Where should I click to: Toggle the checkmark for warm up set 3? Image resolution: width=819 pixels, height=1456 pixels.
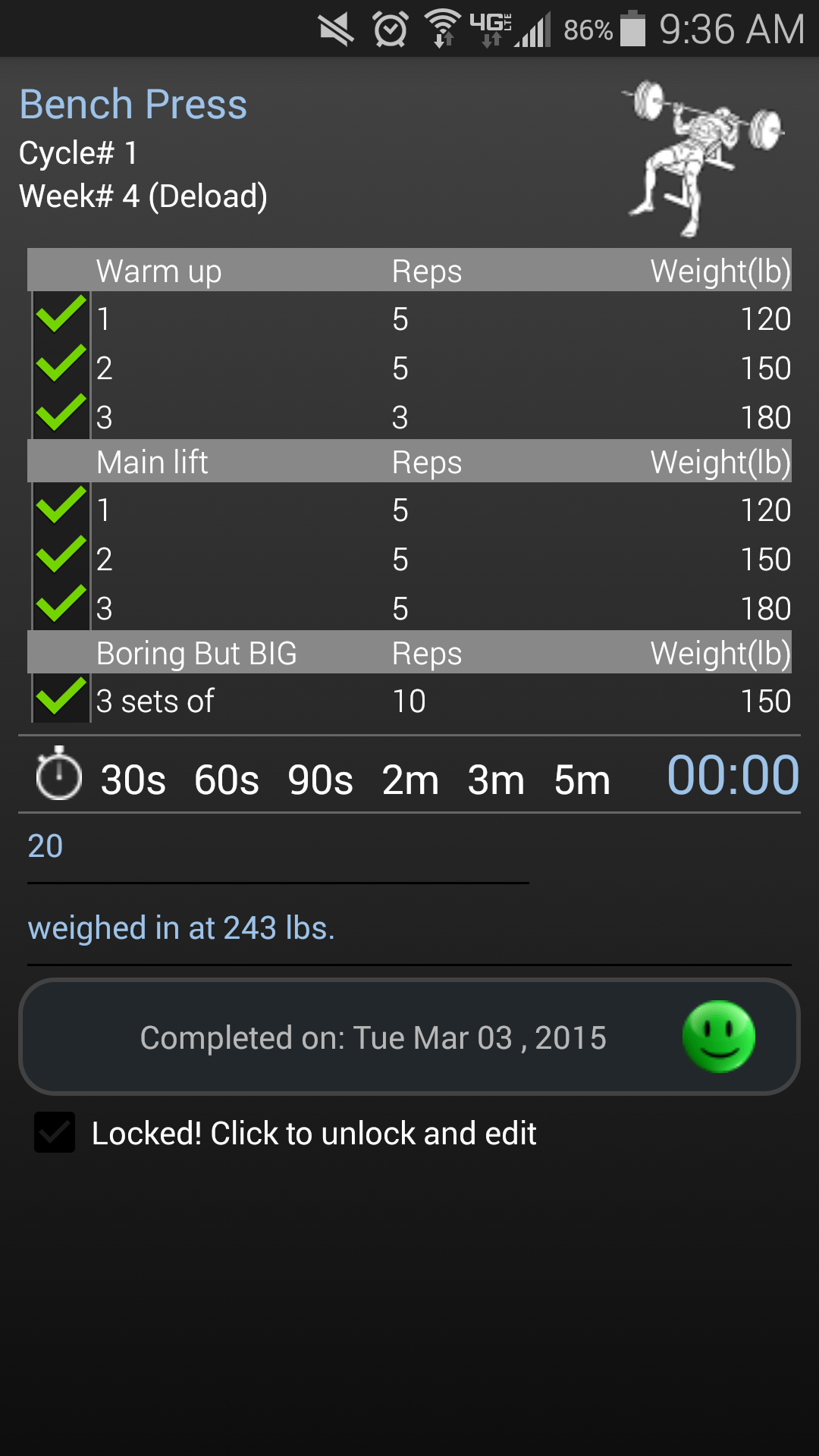point(61,415)
